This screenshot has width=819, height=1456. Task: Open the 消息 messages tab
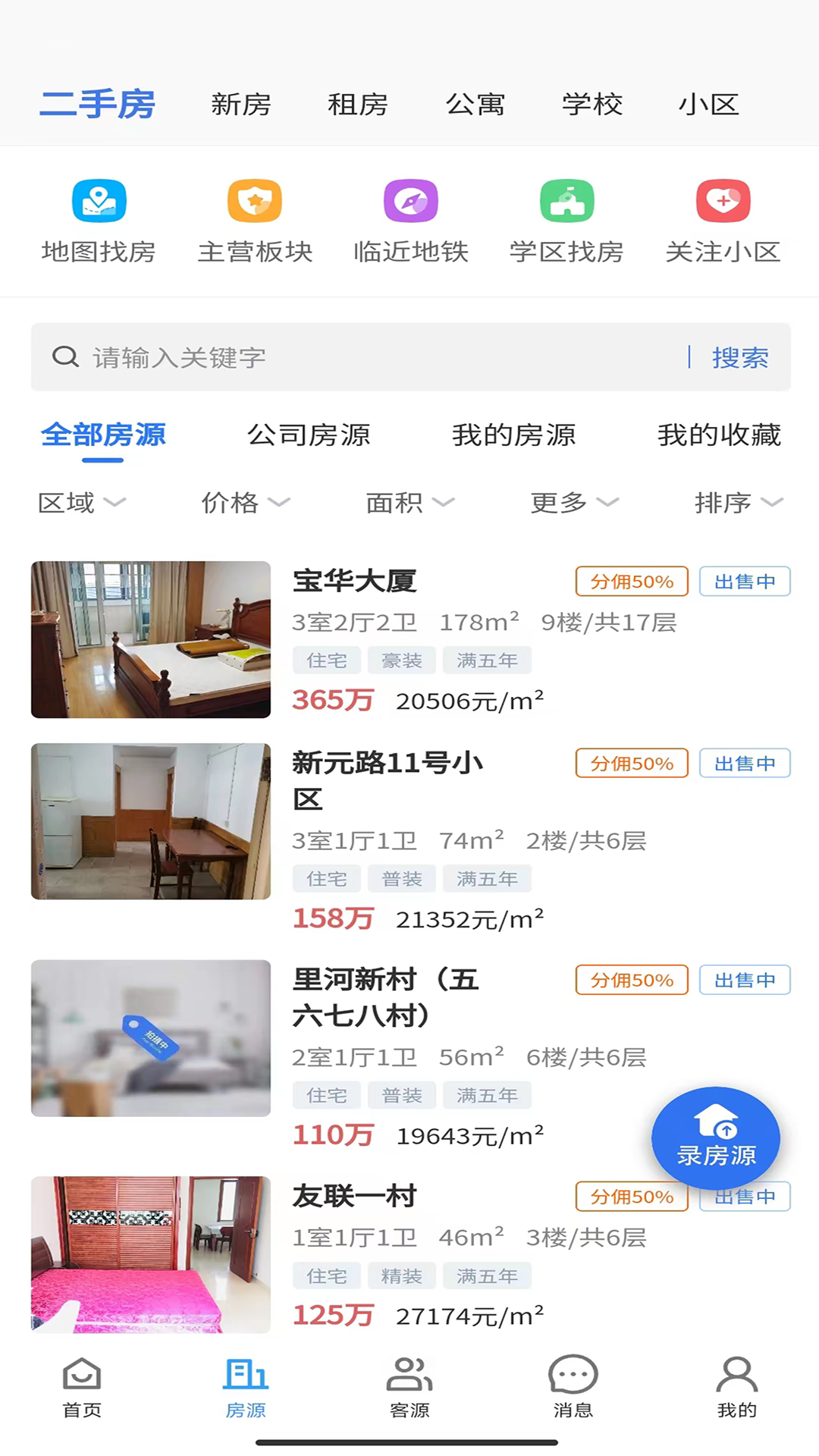[573, 1388]
